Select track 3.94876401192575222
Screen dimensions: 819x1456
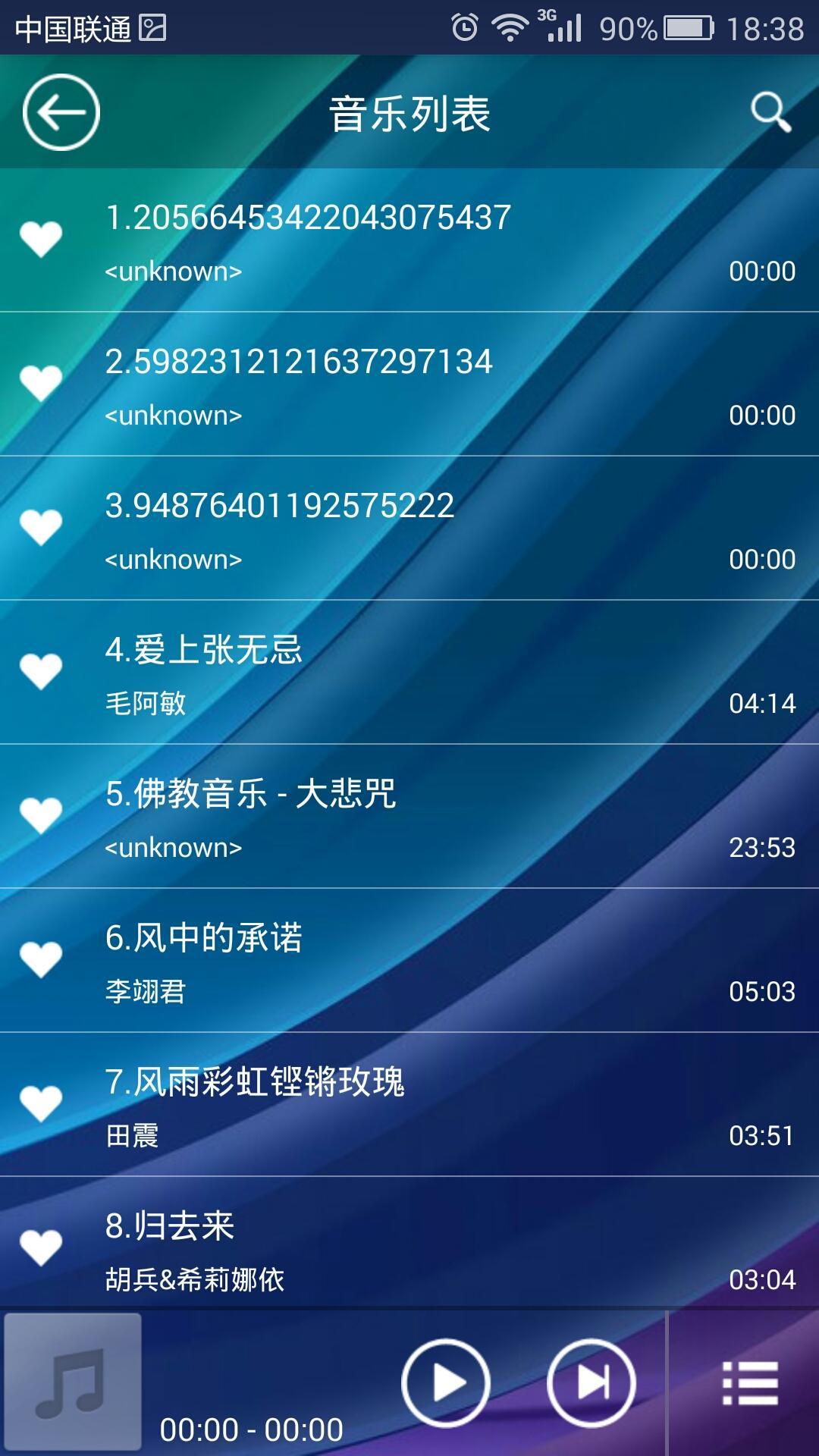pyautogui.click(x=409, y=528)
